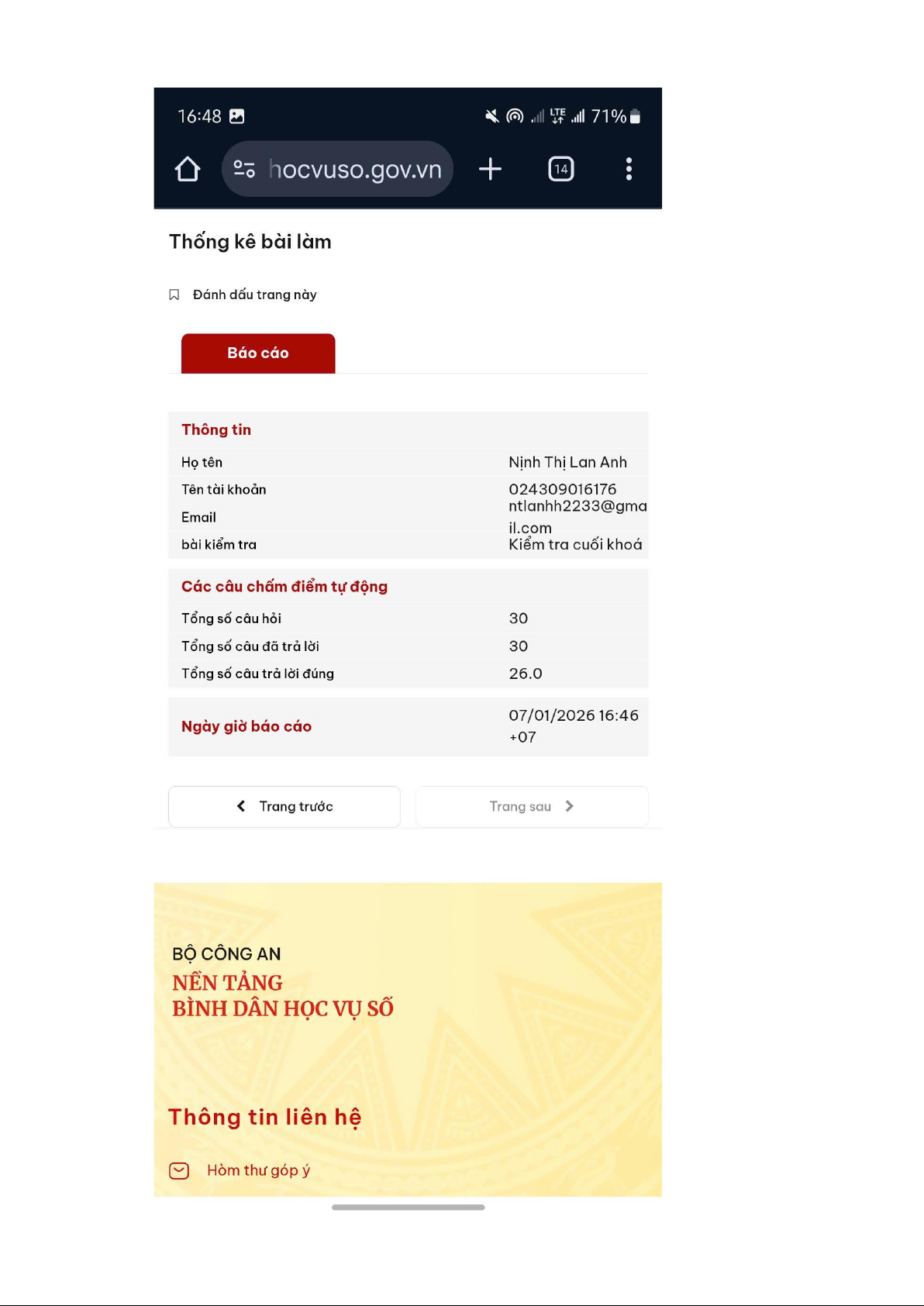View site info icon in address bar
The width and height of the screenshot is (924, 1306).
244,169
